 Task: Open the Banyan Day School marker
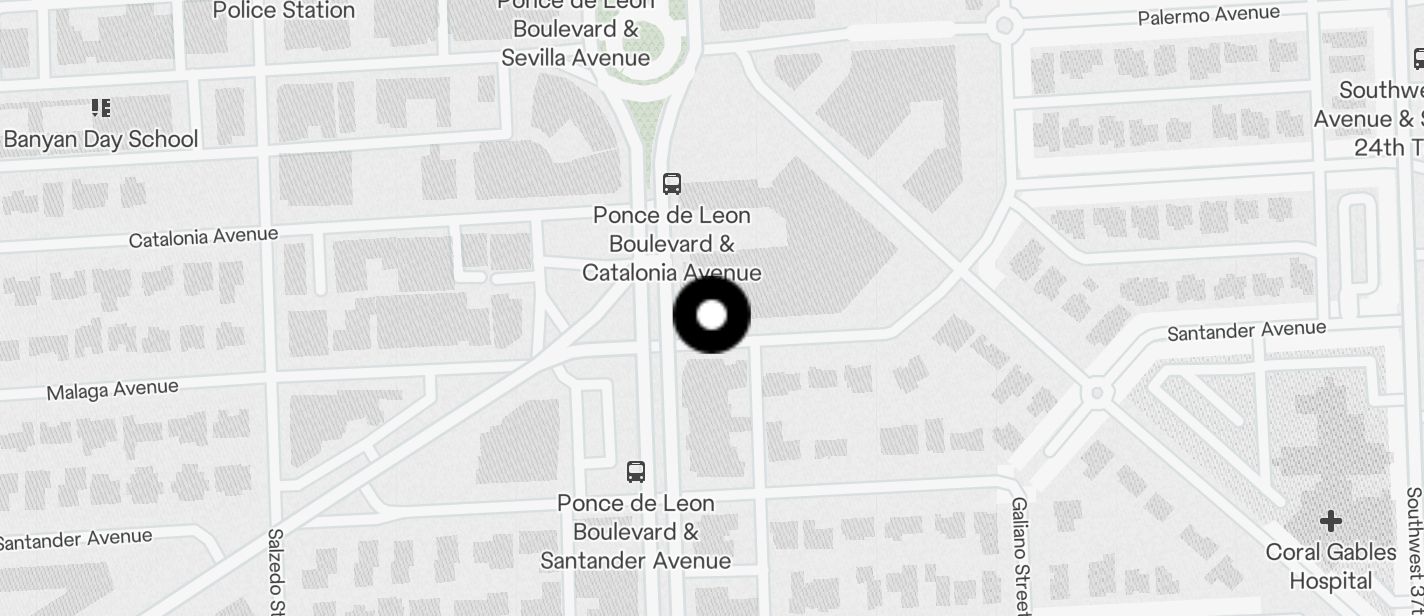[x=101, y=107]
